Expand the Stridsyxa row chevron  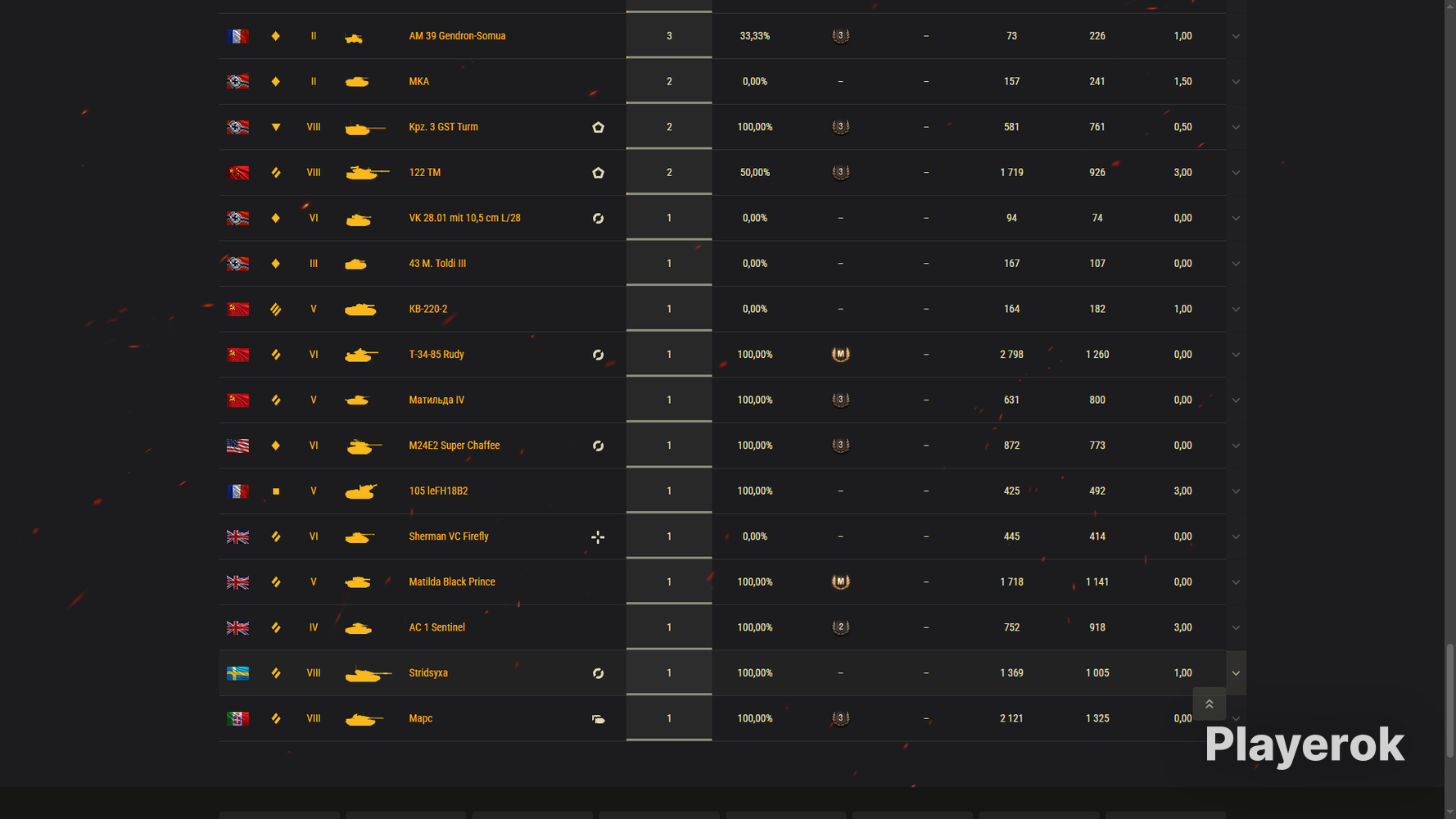1236,673
